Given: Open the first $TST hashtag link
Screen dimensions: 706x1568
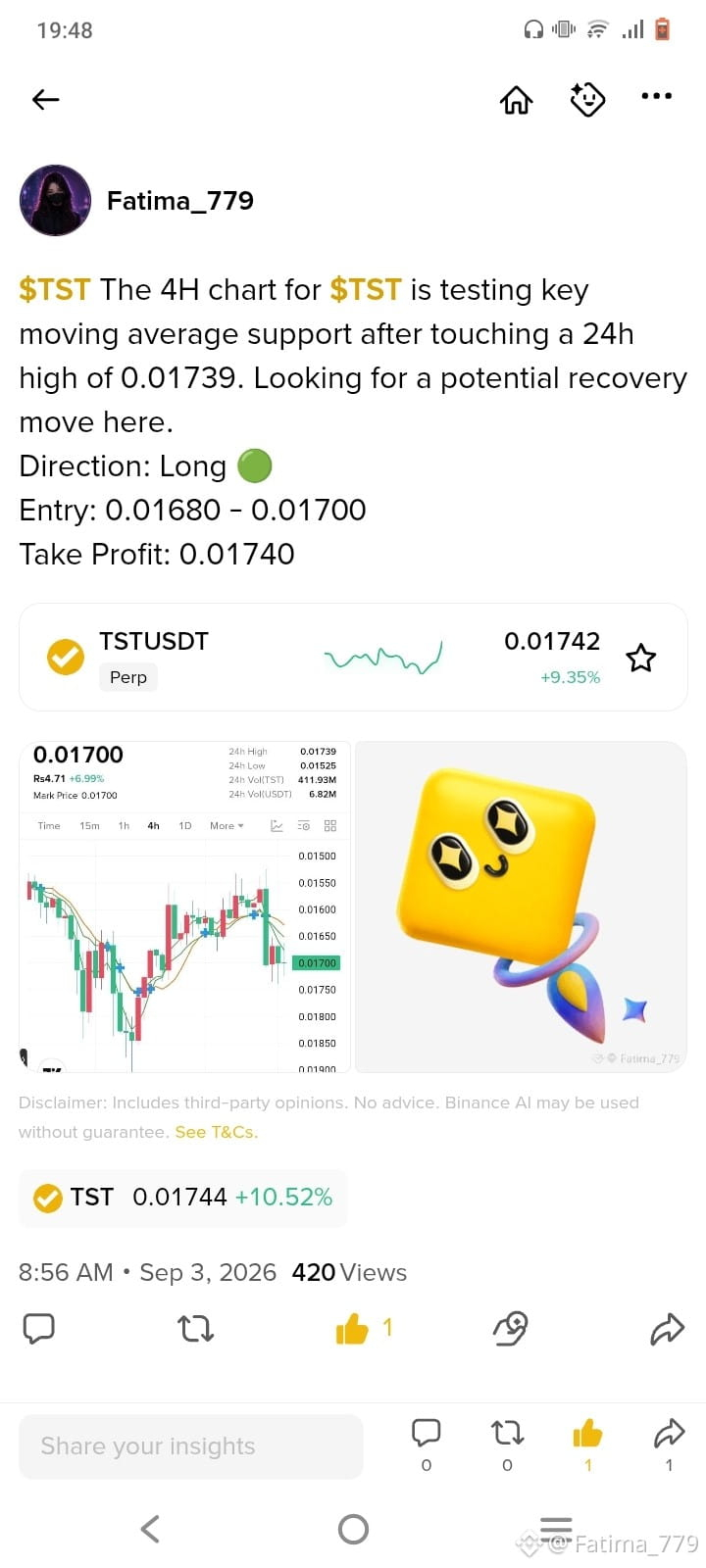Looking at the screenshot, I should 55,290.
